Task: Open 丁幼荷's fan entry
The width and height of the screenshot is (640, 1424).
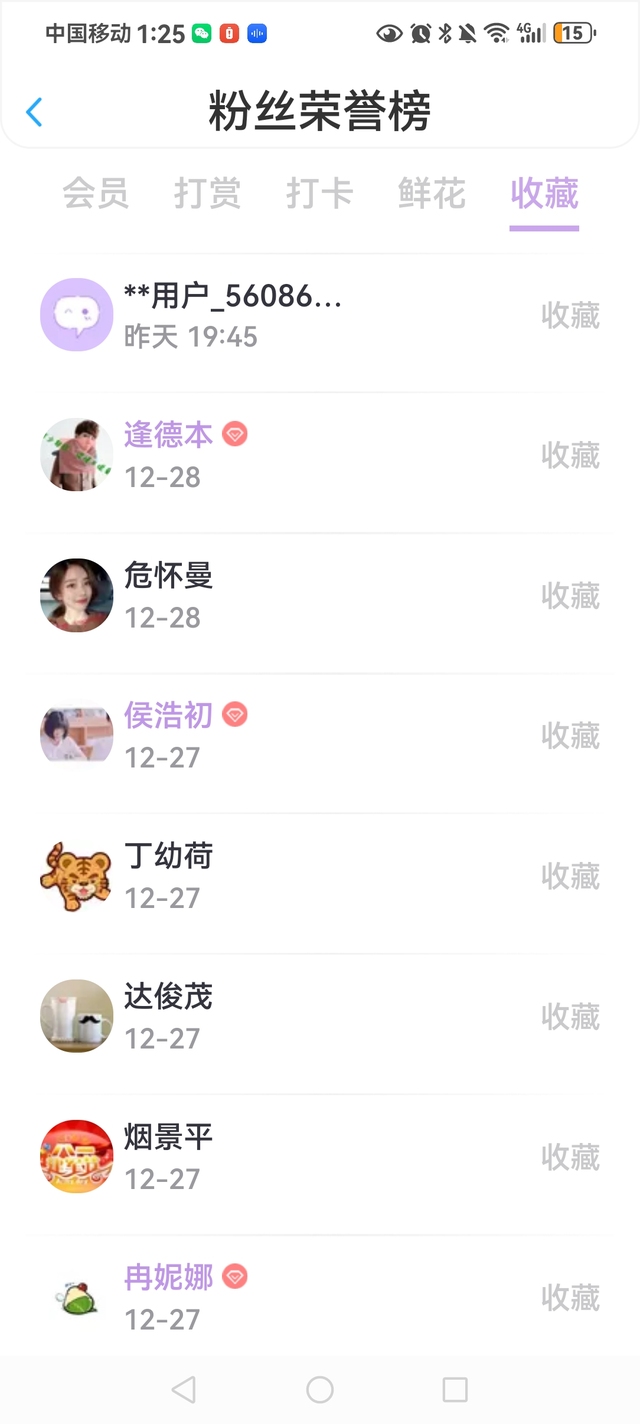Action: [x=320, y=877]
